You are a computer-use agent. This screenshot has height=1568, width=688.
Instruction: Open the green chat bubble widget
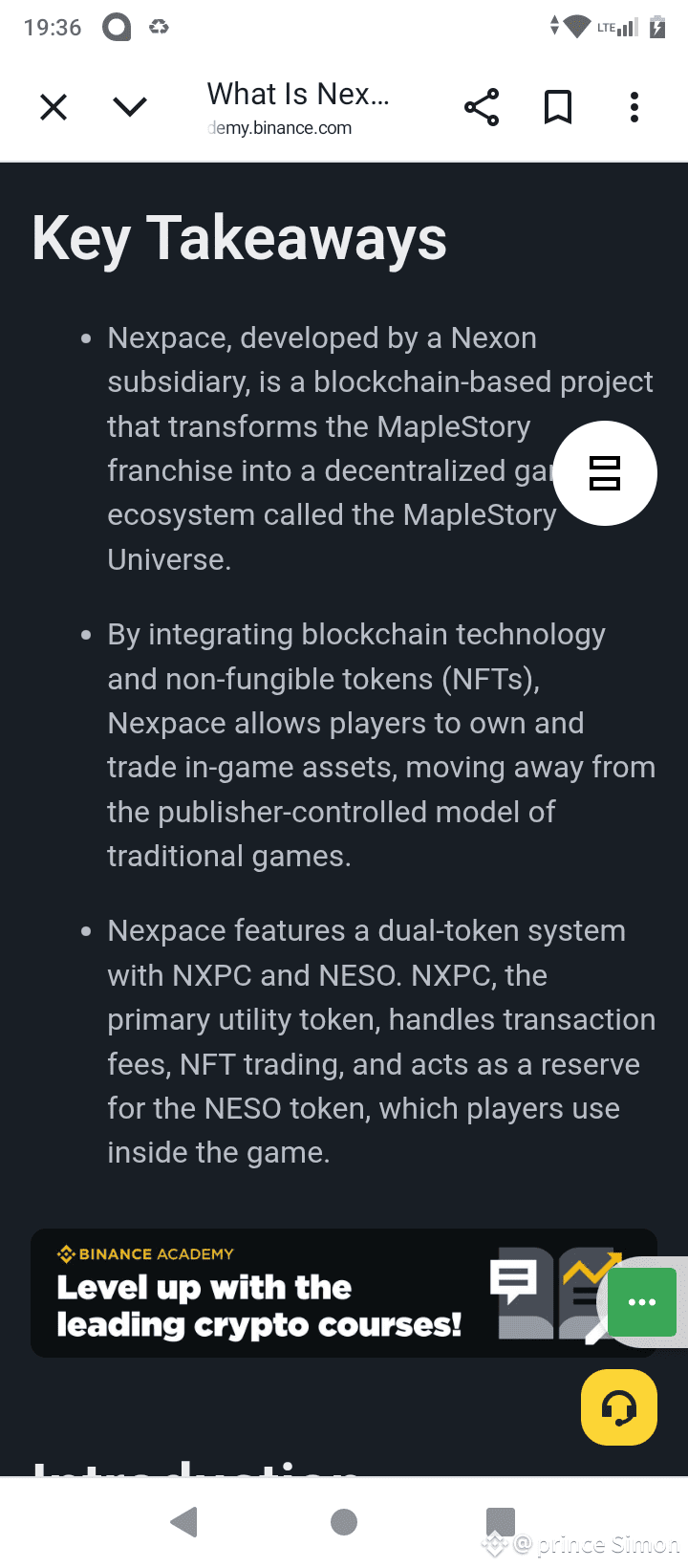tap(642, 1302)
